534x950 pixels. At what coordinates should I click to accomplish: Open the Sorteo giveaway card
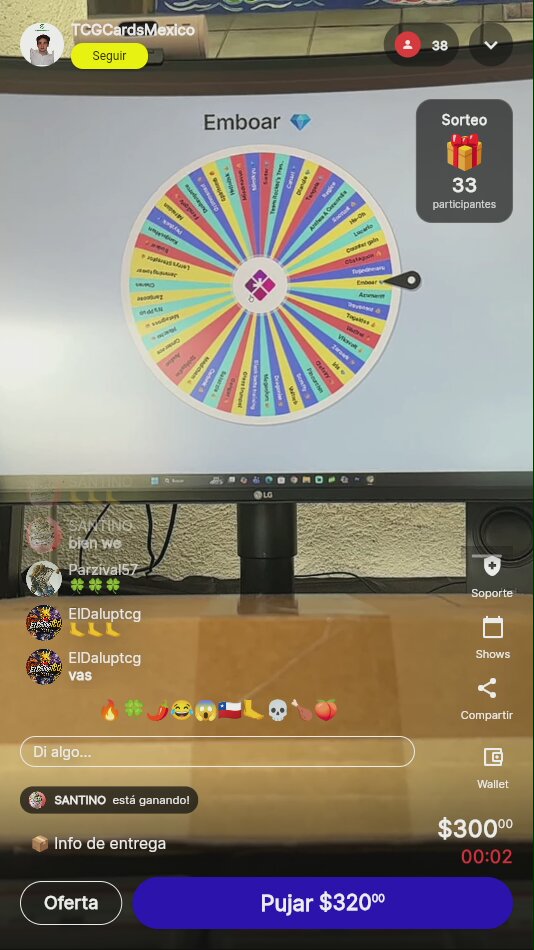point(464,161)
